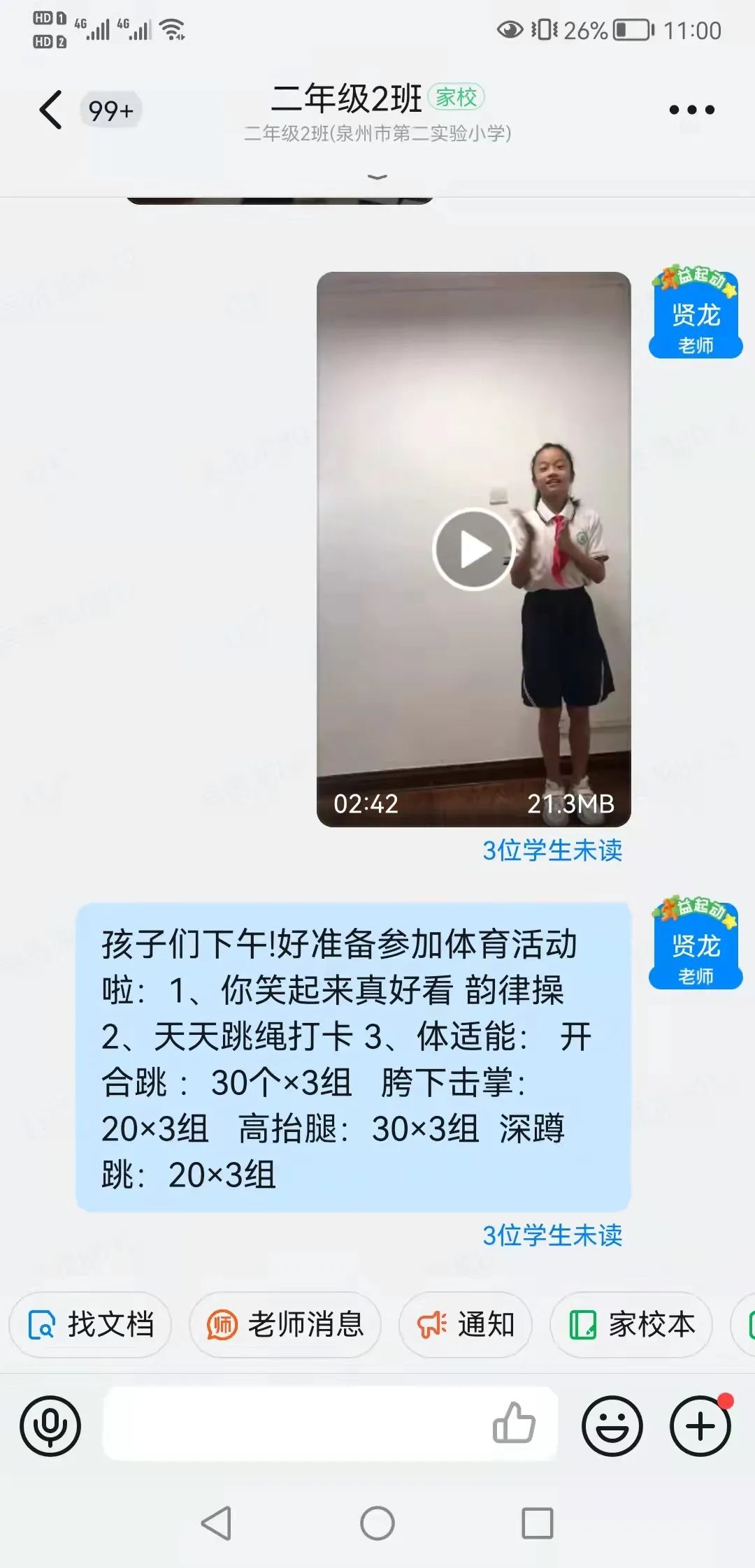Open 贤龙老师 avatar beside the video
Viewport: 755px width, 1568px height.
[x=695, y=313]
